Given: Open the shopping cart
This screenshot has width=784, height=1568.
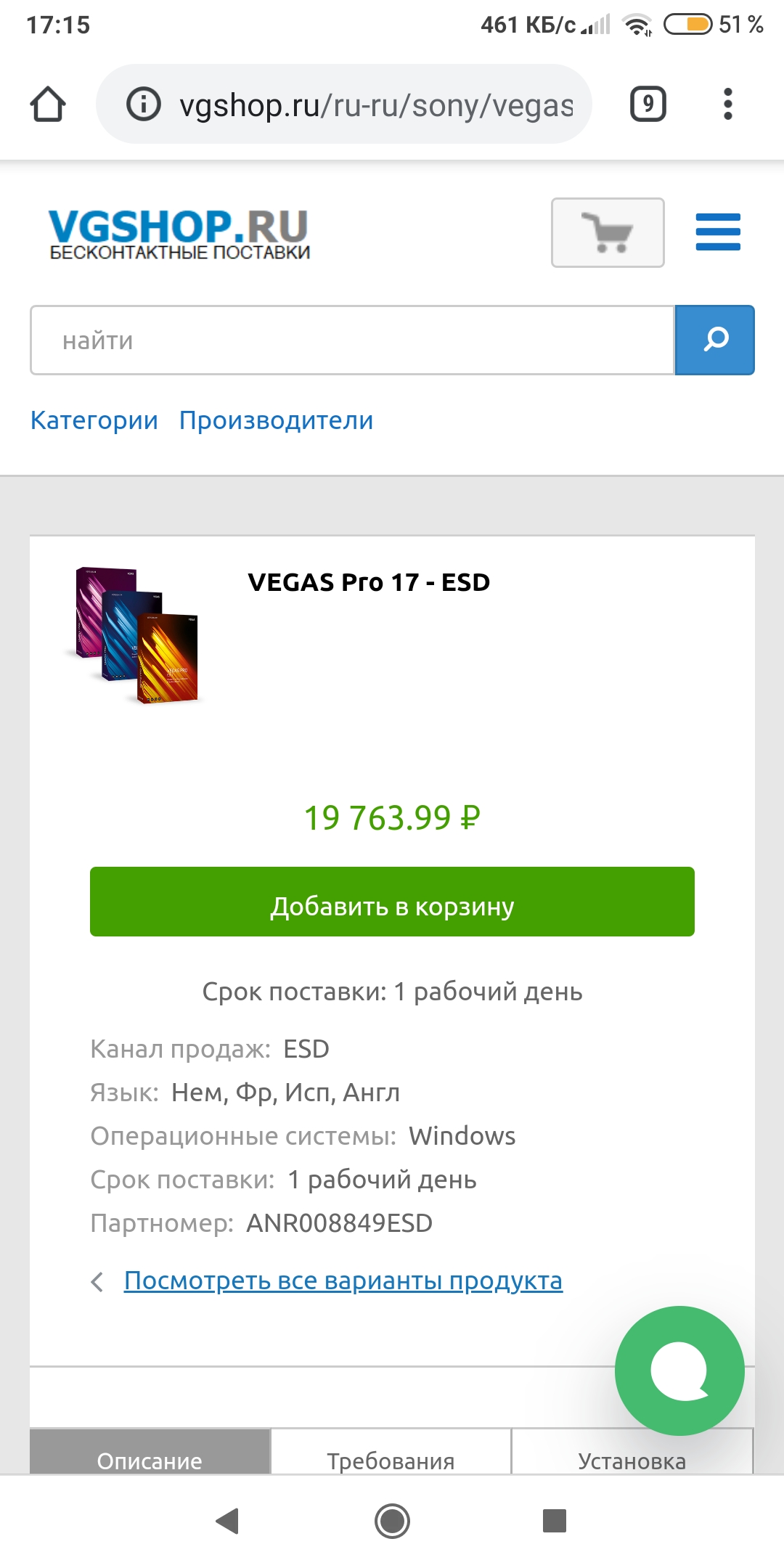Looking at the screenshot, I should click(608, 232).
